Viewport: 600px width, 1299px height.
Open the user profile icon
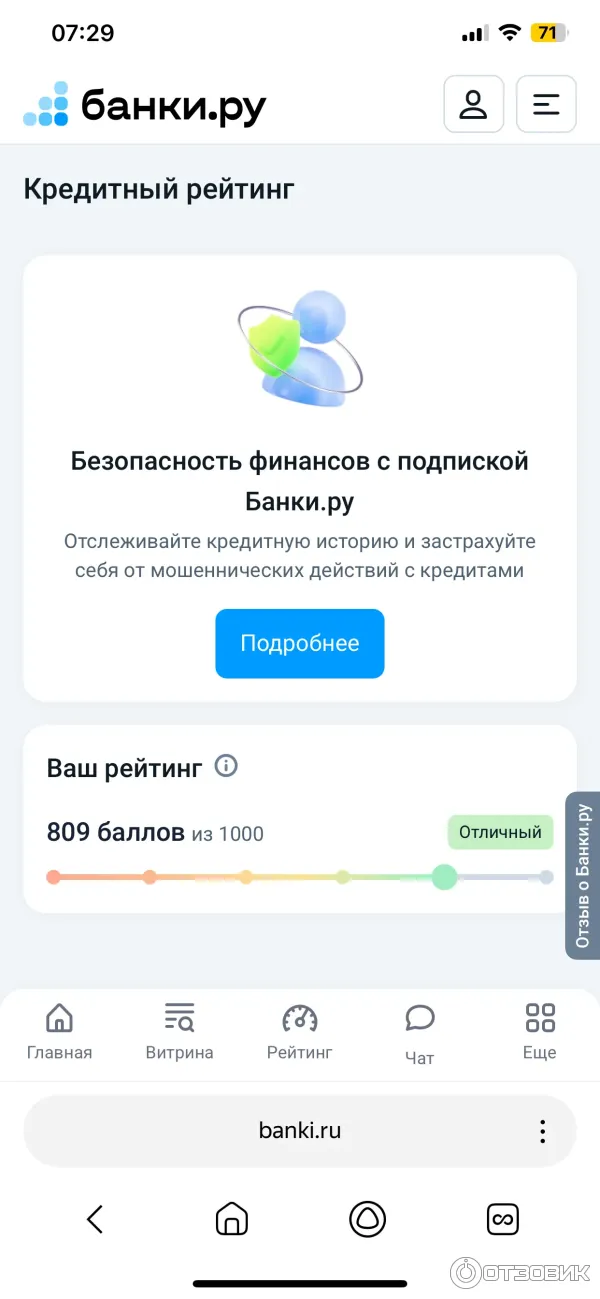(x=473, y=104)
